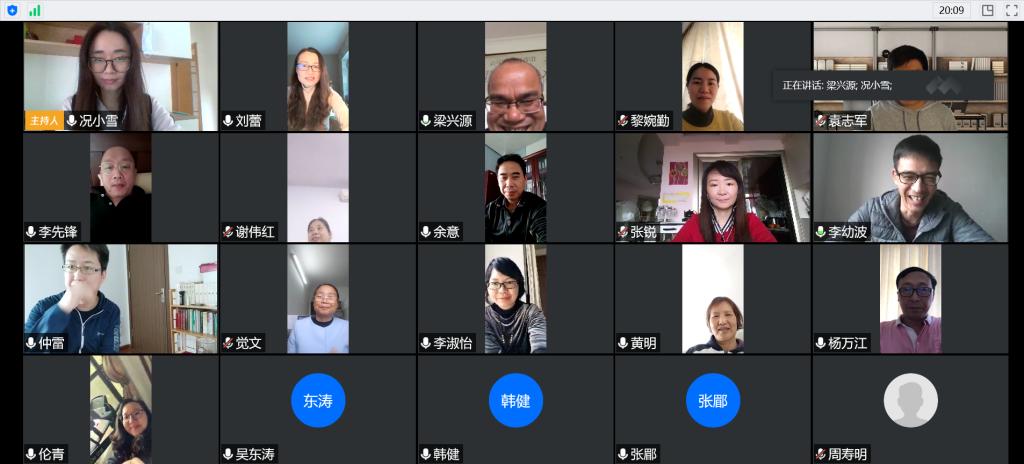Viewport: 1024px width, 464px height.
Task: Enter fullscreen mode
Action: [x=1011, y=10]
